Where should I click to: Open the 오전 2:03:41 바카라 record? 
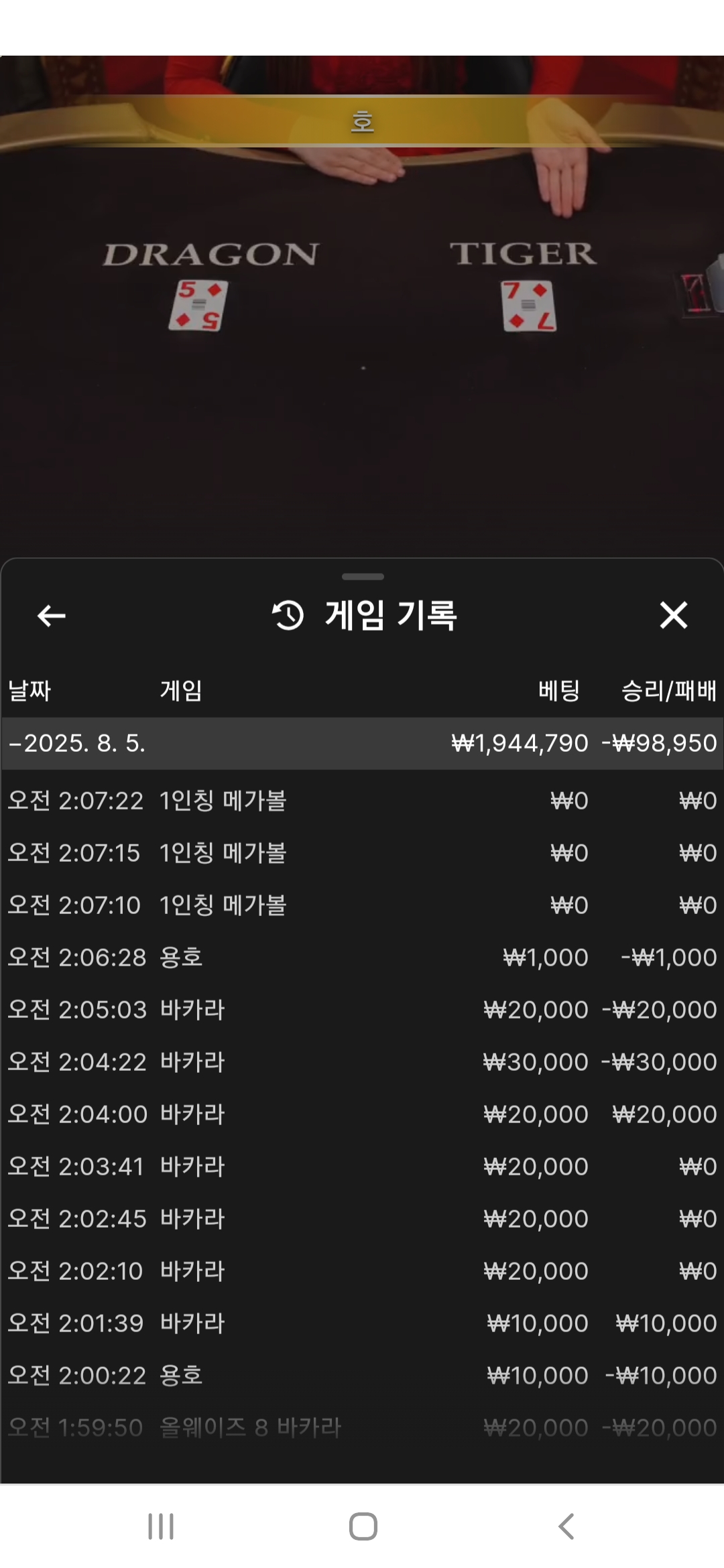(x=362, y=1167)
